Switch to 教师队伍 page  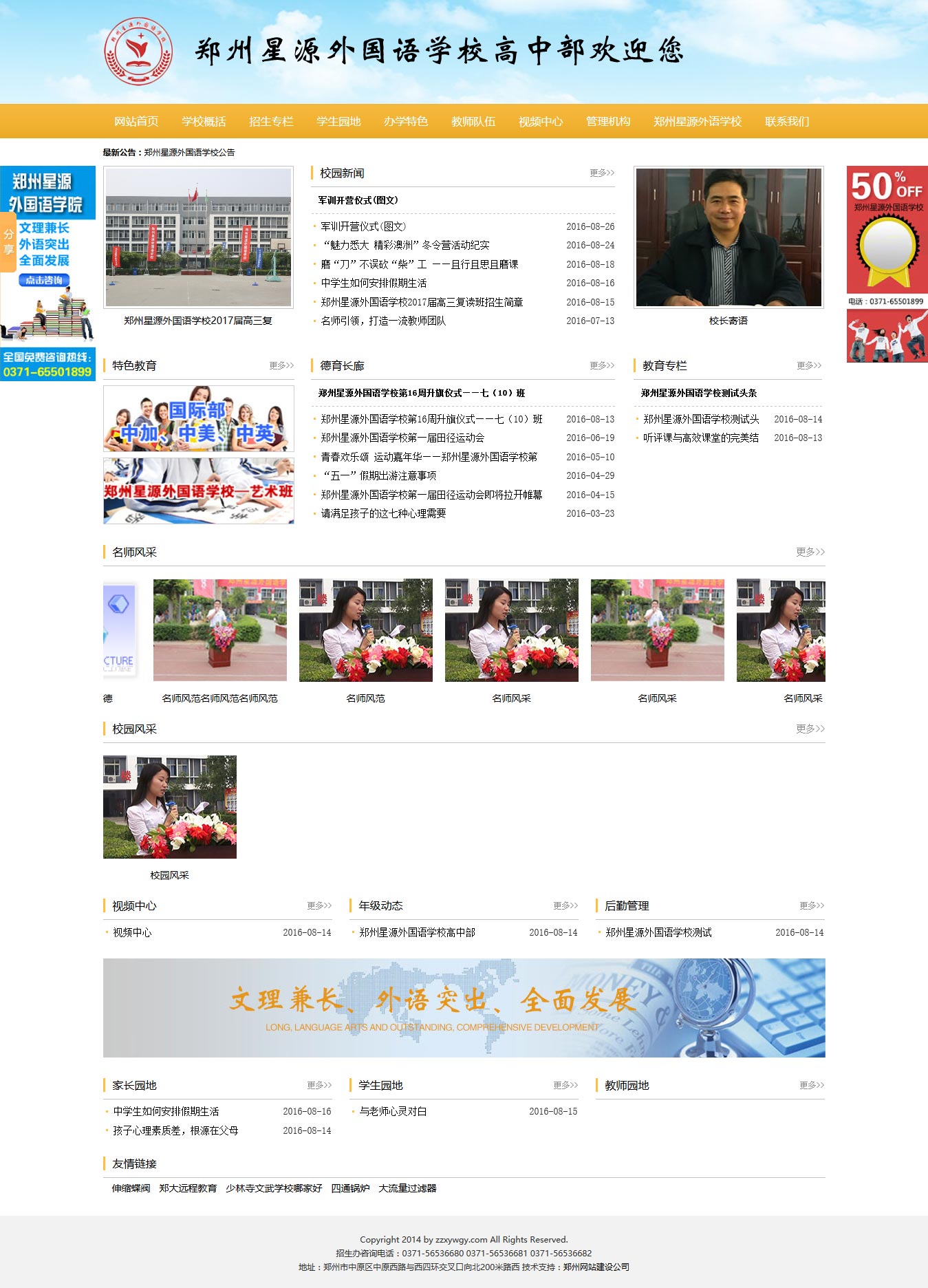473,122
